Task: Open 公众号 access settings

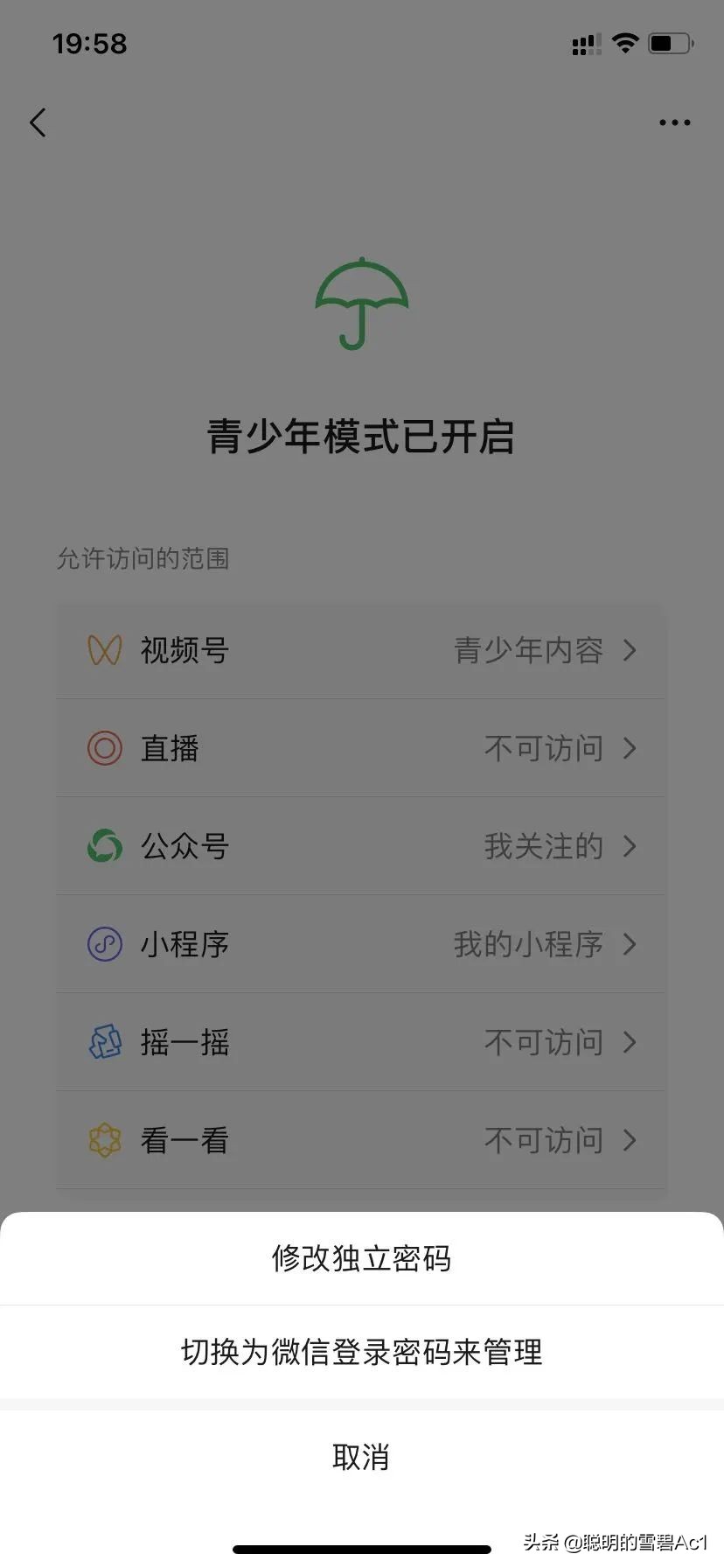Action: 361,846
